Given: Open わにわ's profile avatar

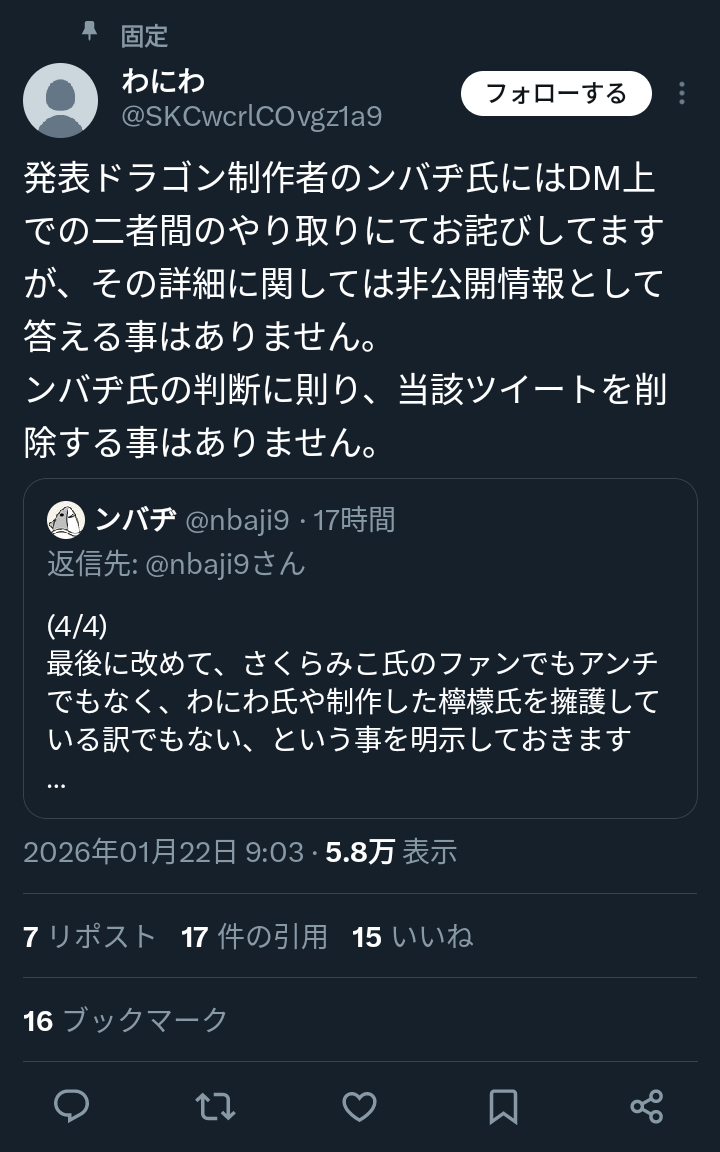Looking at the screenshot, I should point(60,100).
